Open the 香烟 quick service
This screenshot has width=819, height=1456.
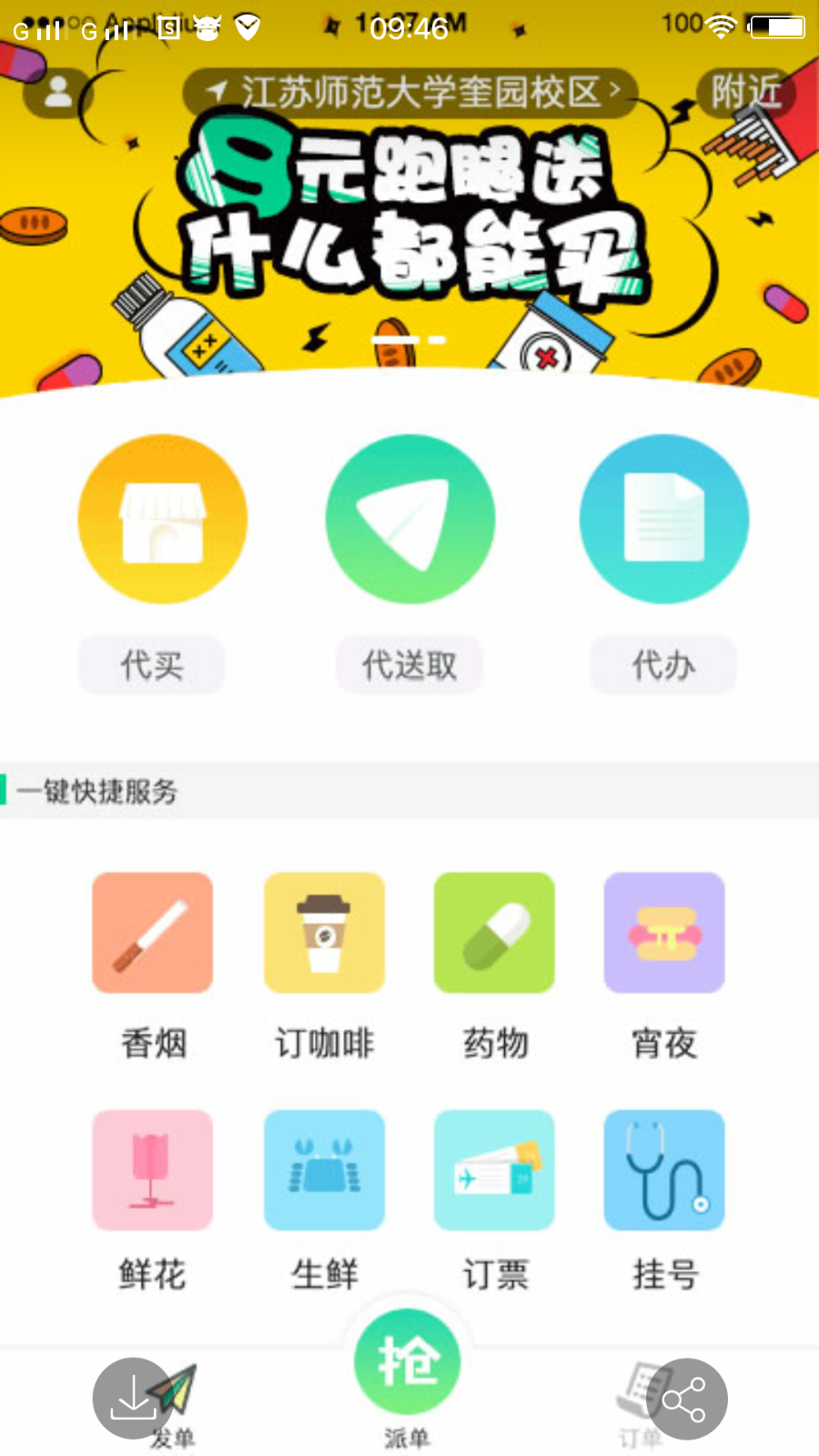point(153,933)
